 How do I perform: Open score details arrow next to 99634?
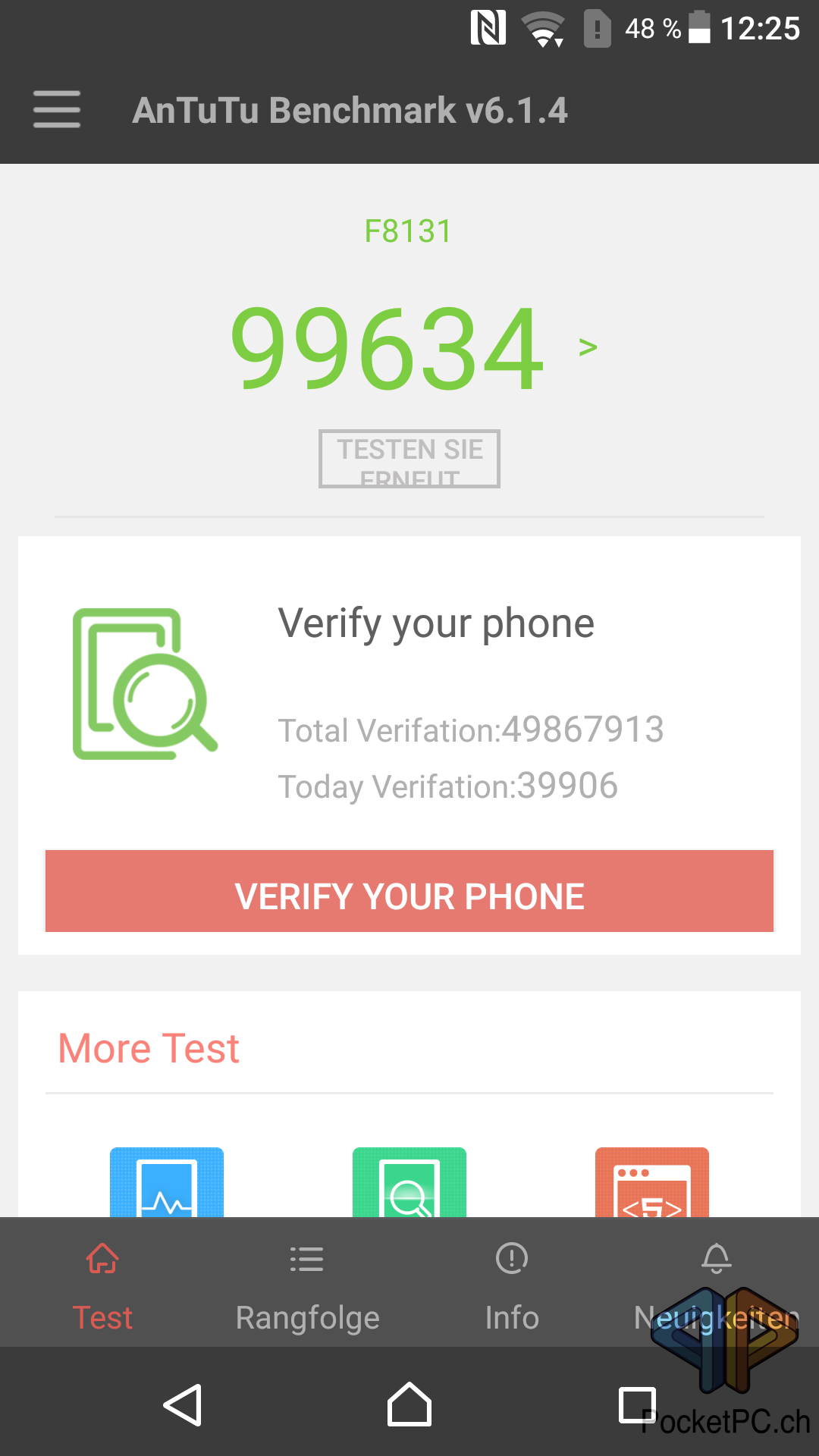click(588, 347)
